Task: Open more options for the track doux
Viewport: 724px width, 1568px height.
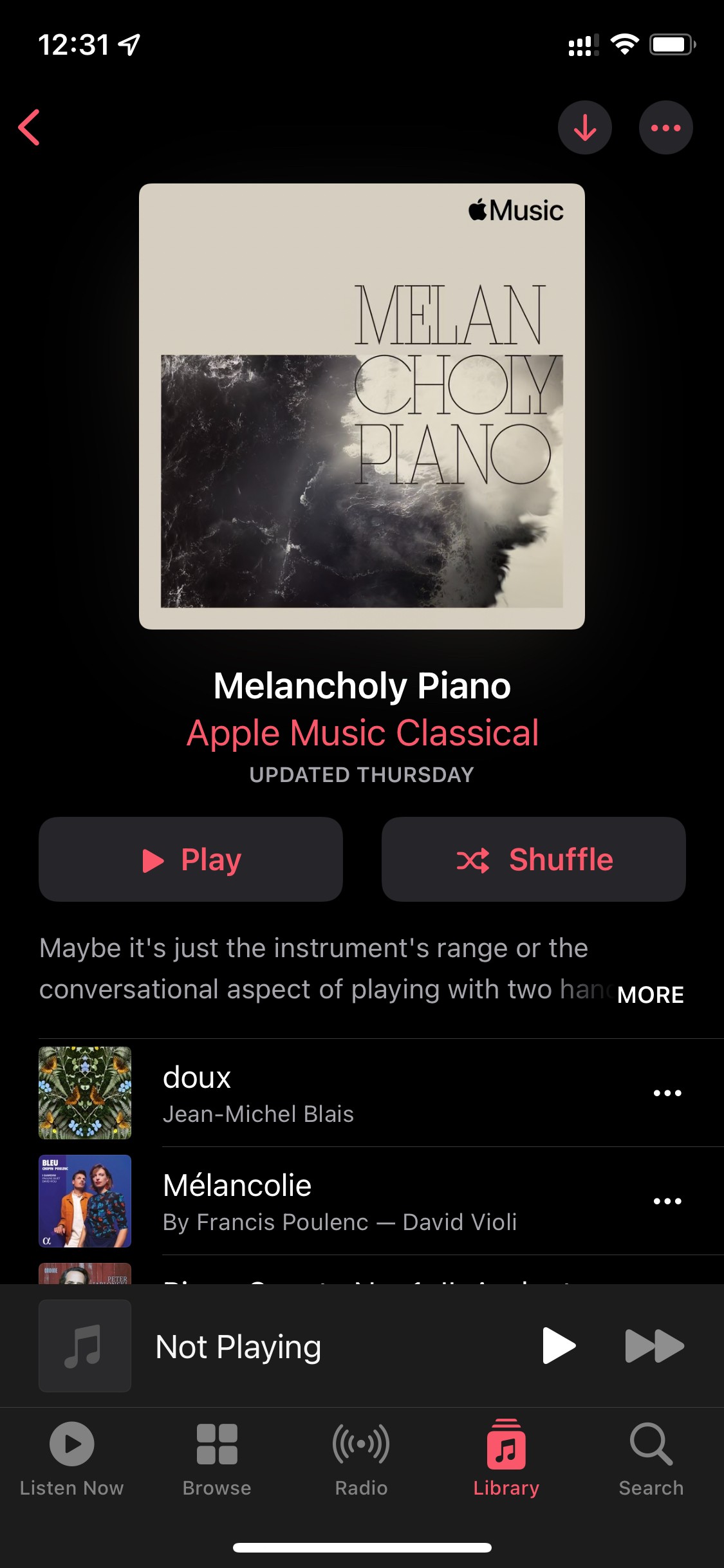Action: click(x=667, y=1092)
